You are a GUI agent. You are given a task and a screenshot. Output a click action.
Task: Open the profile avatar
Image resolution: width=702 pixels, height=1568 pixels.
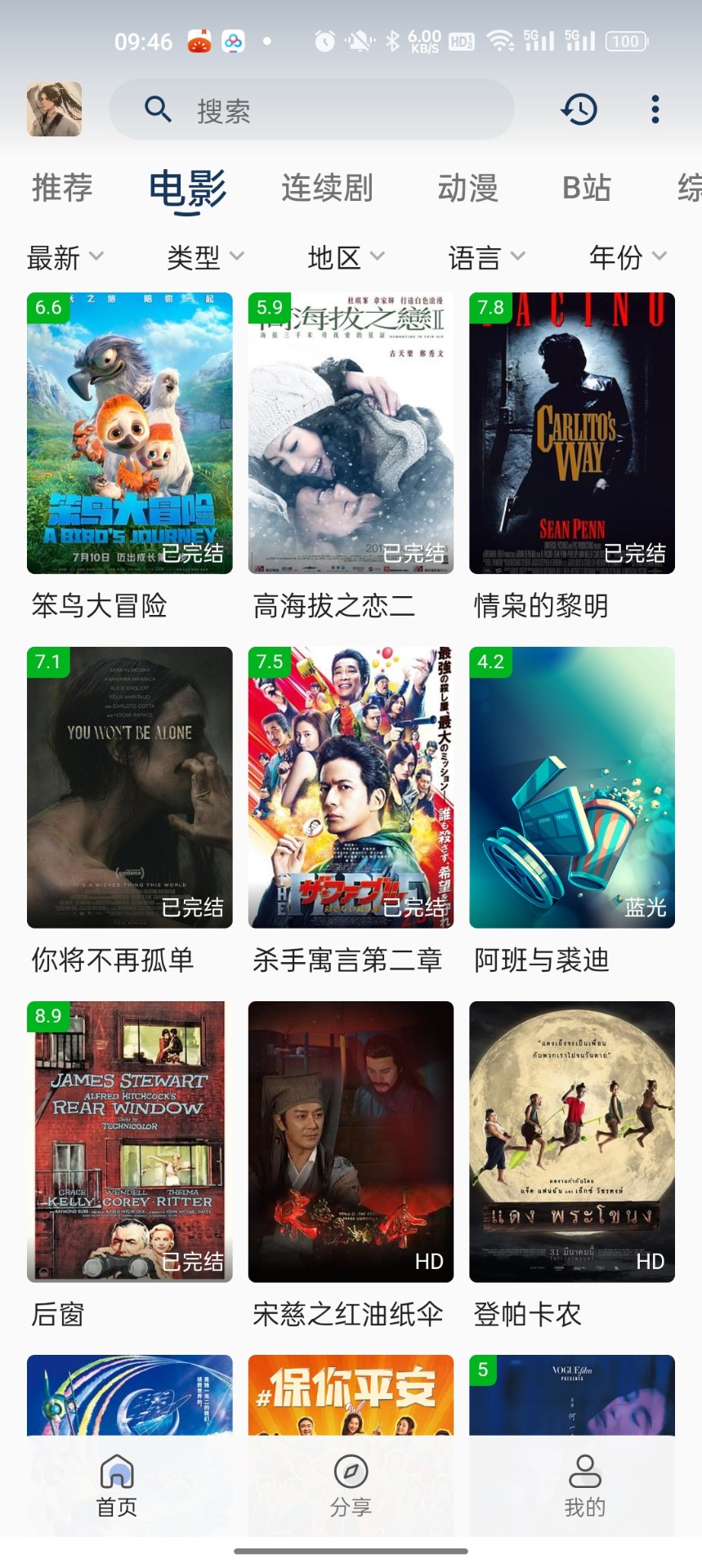click(x=54, y=109)
